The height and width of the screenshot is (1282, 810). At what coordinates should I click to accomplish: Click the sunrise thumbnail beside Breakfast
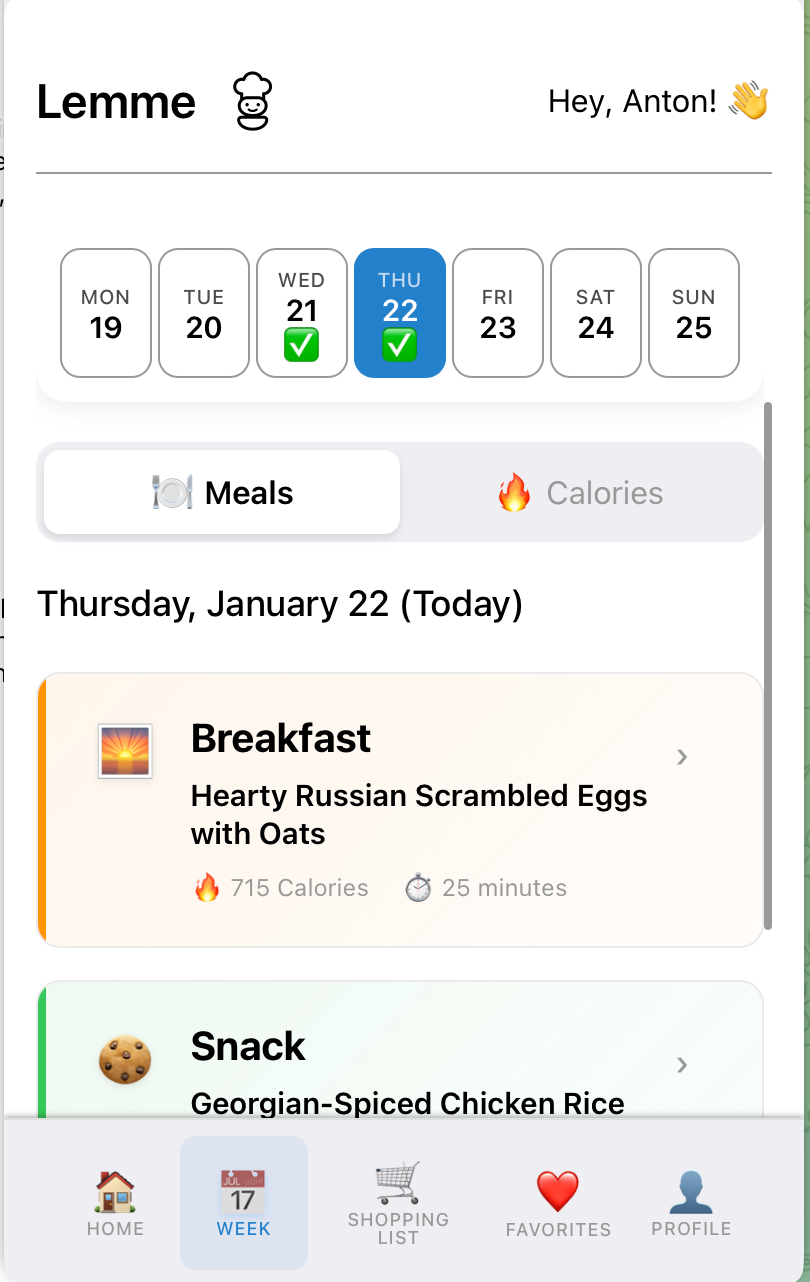125,752
